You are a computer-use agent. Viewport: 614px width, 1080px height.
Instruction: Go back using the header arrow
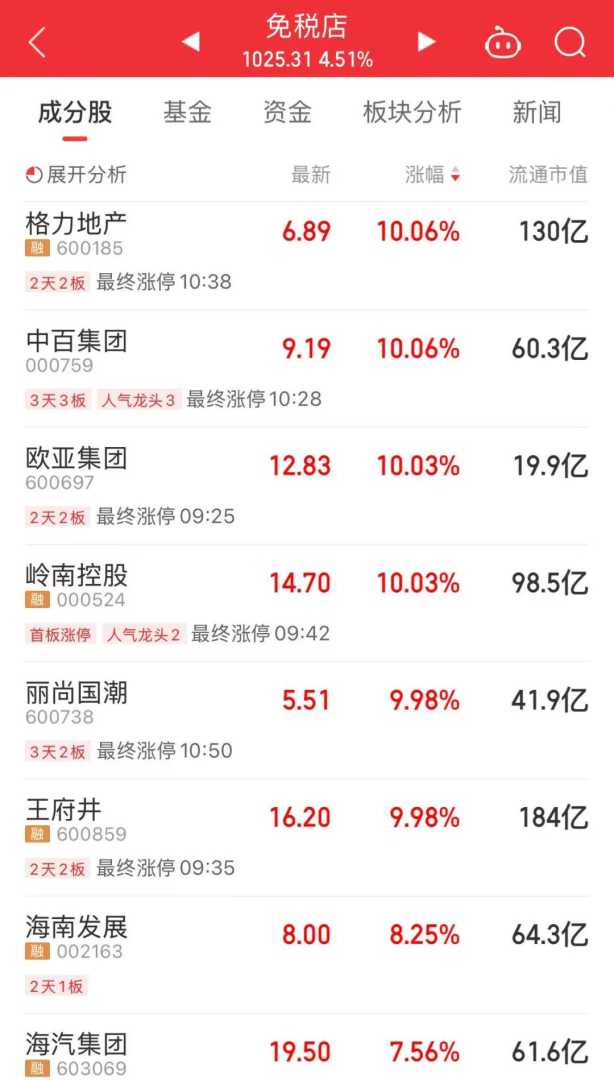[x=37, y=42]
